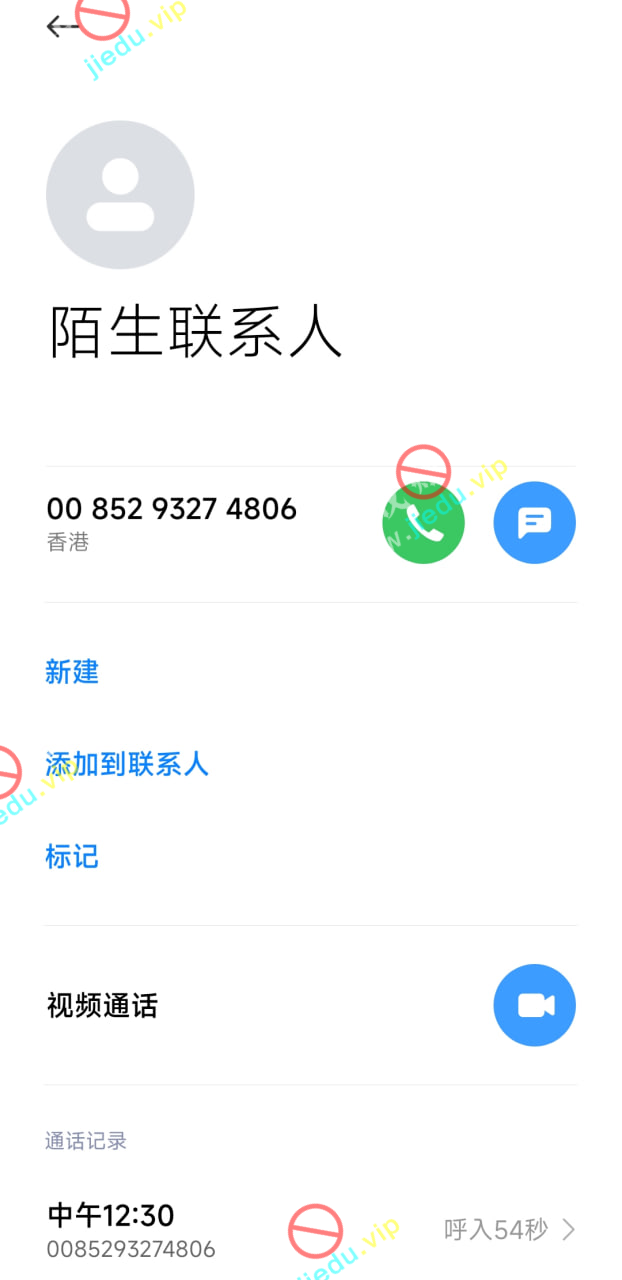Viewport: 622px width, 1280px height.
Task: Start a video call via camera icon
Action: pyautogui.click(x=534, y=1005)
